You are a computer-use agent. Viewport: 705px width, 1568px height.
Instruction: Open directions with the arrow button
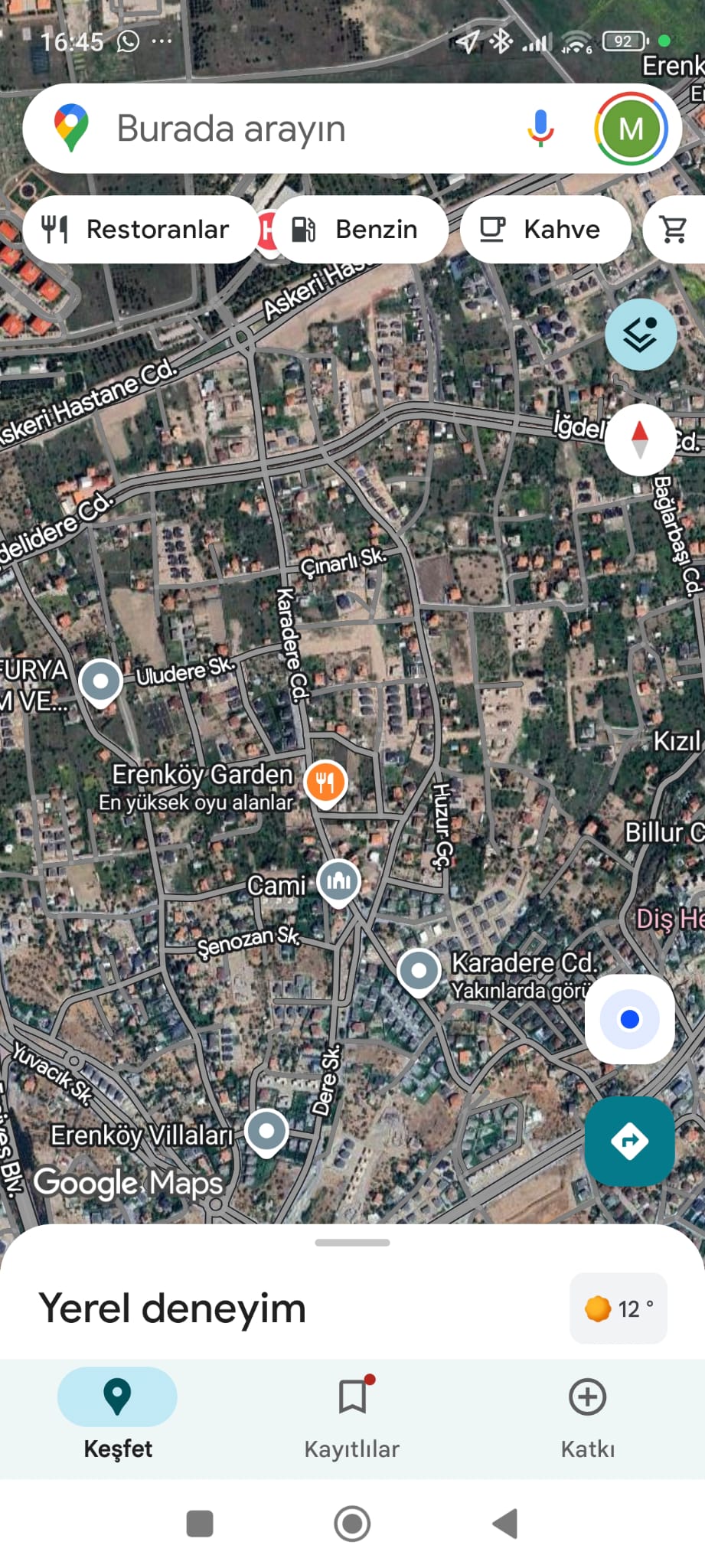(x=629, y=1141)
